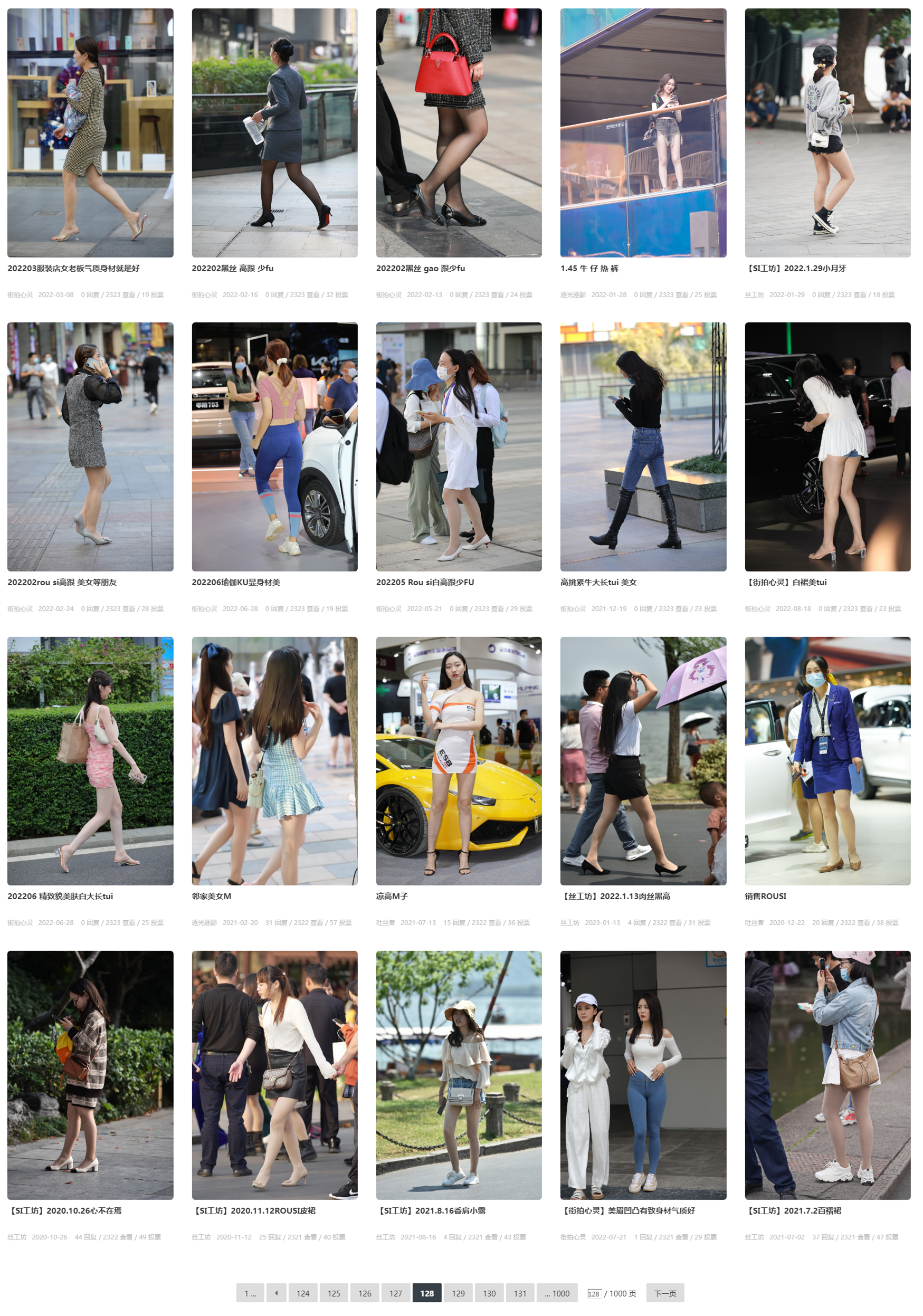Open author 逐光逐影 under 1.45 牛仔热裤
This screenshot has width=923, height=1316.
tap(572, 294)
